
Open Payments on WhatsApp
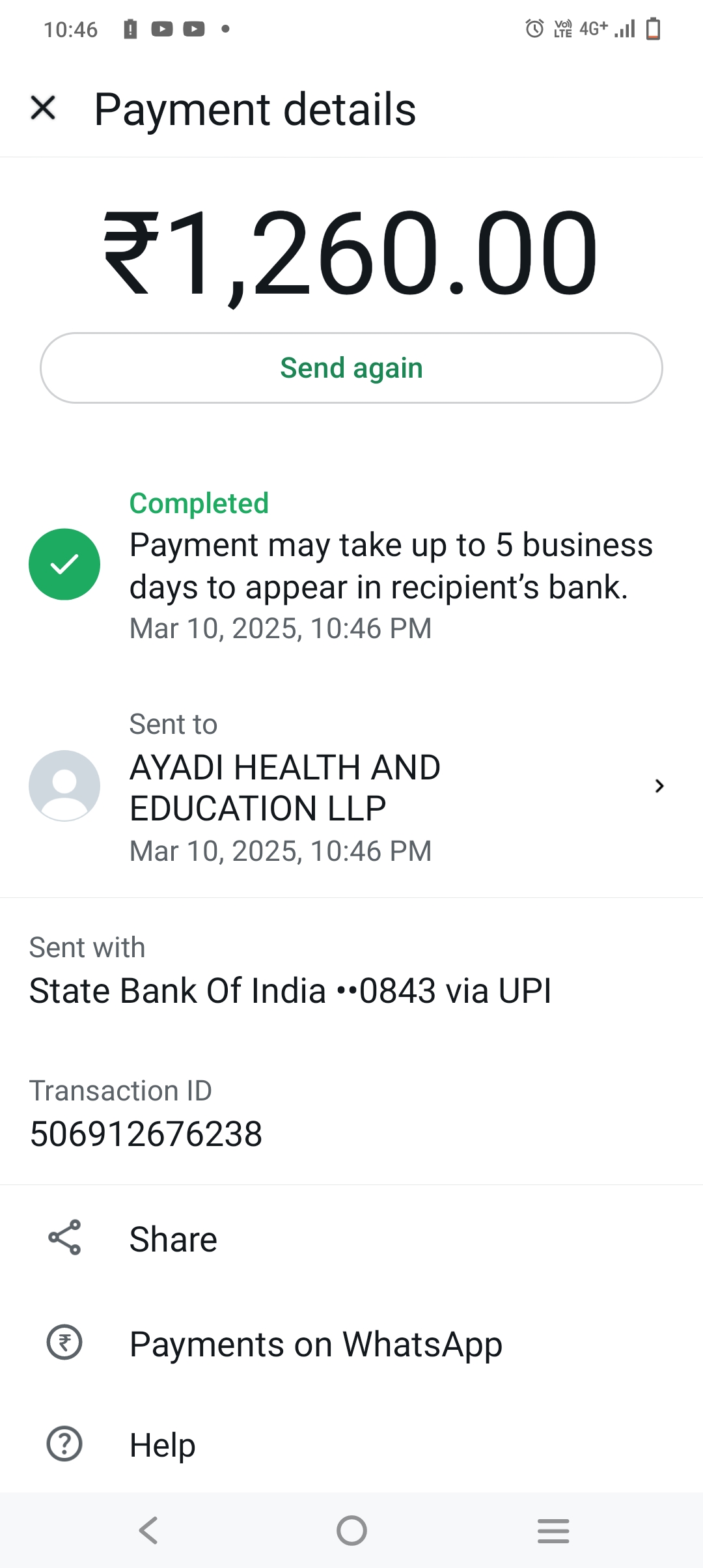[315, 1344]
